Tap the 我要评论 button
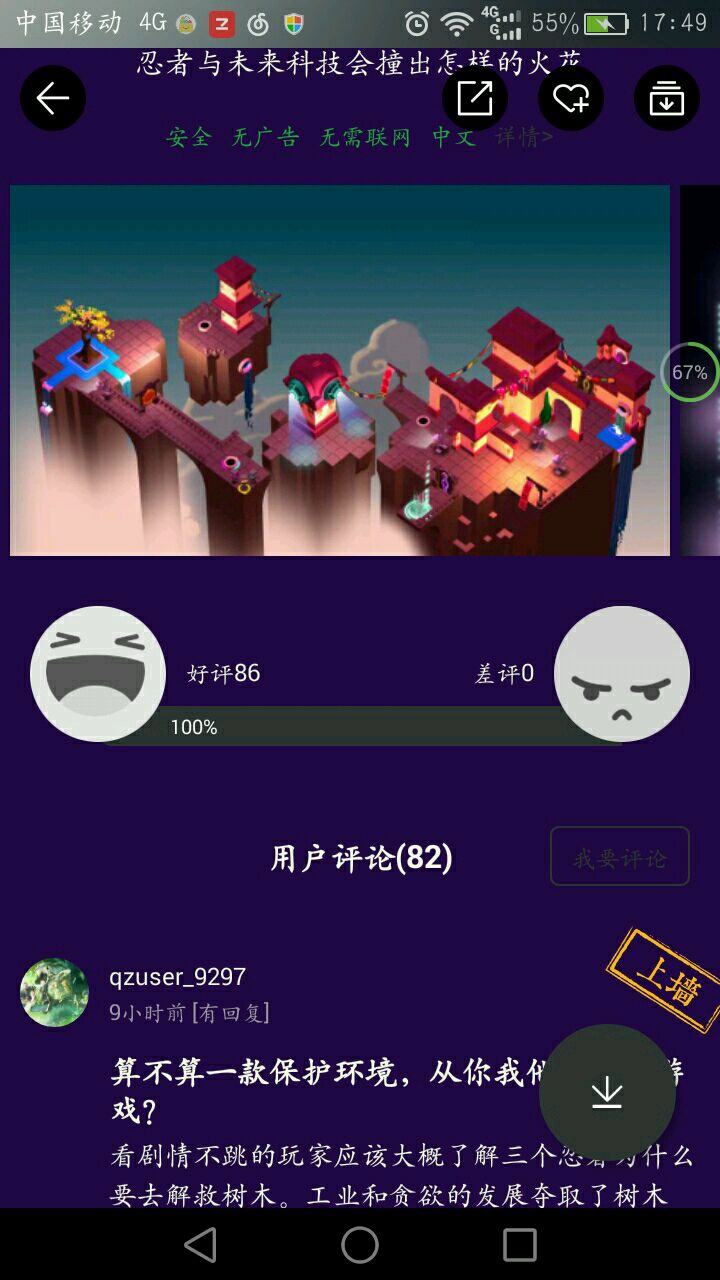Image resolution: width=720 pixels, height=1280 pixels. tap(620, 856)
